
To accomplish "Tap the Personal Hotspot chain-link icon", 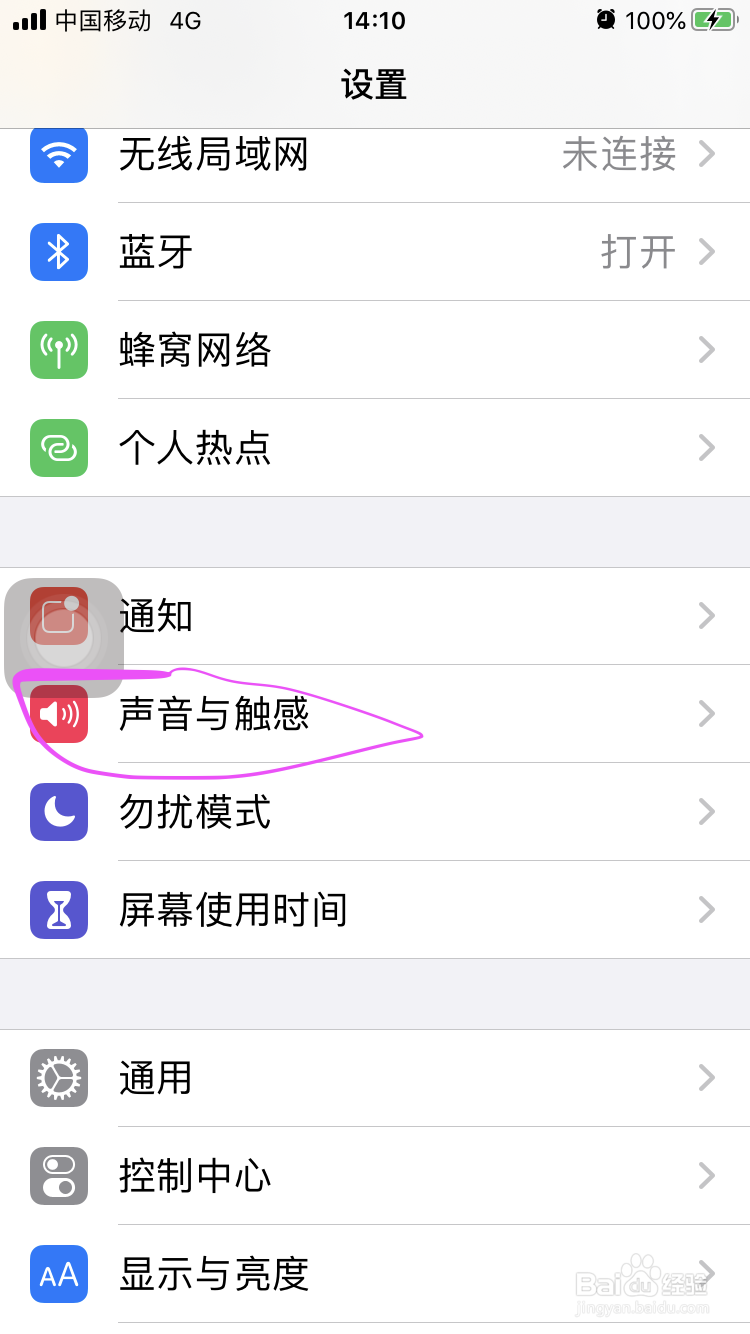I will (58, 448).
